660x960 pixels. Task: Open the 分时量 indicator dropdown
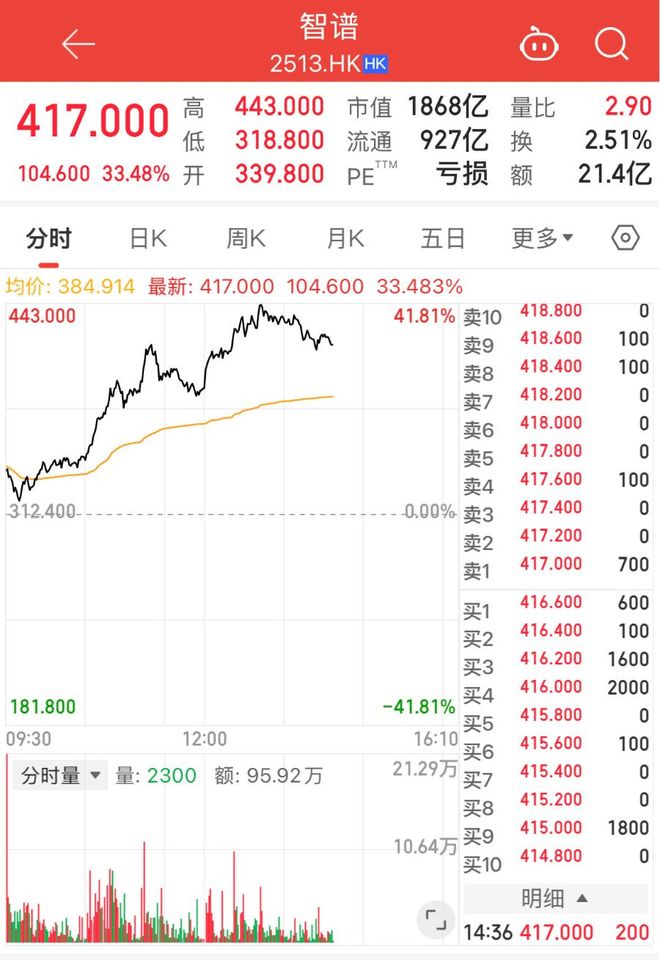pyautogui.click(x=60, y=775)
